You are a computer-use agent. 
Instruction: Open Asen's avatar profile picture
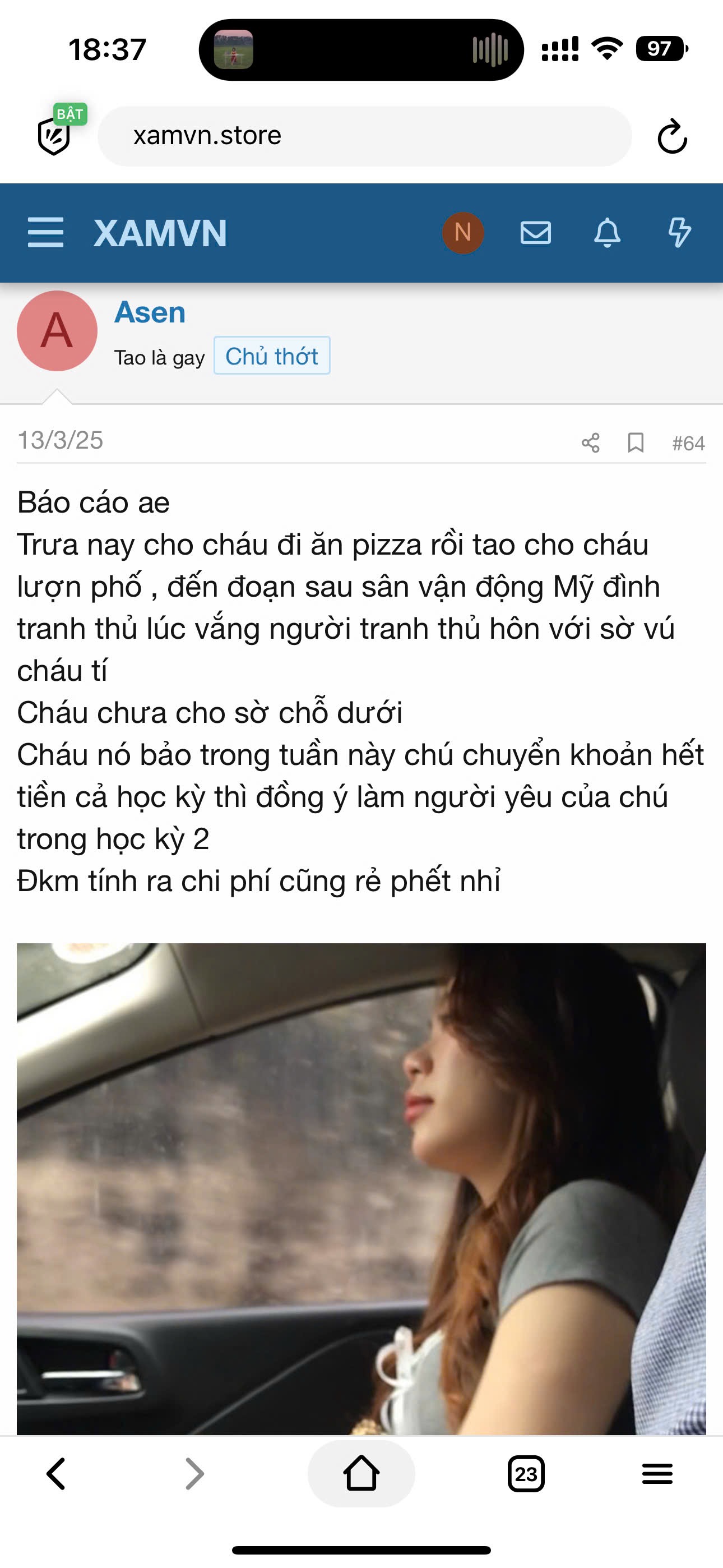point(57,330)
